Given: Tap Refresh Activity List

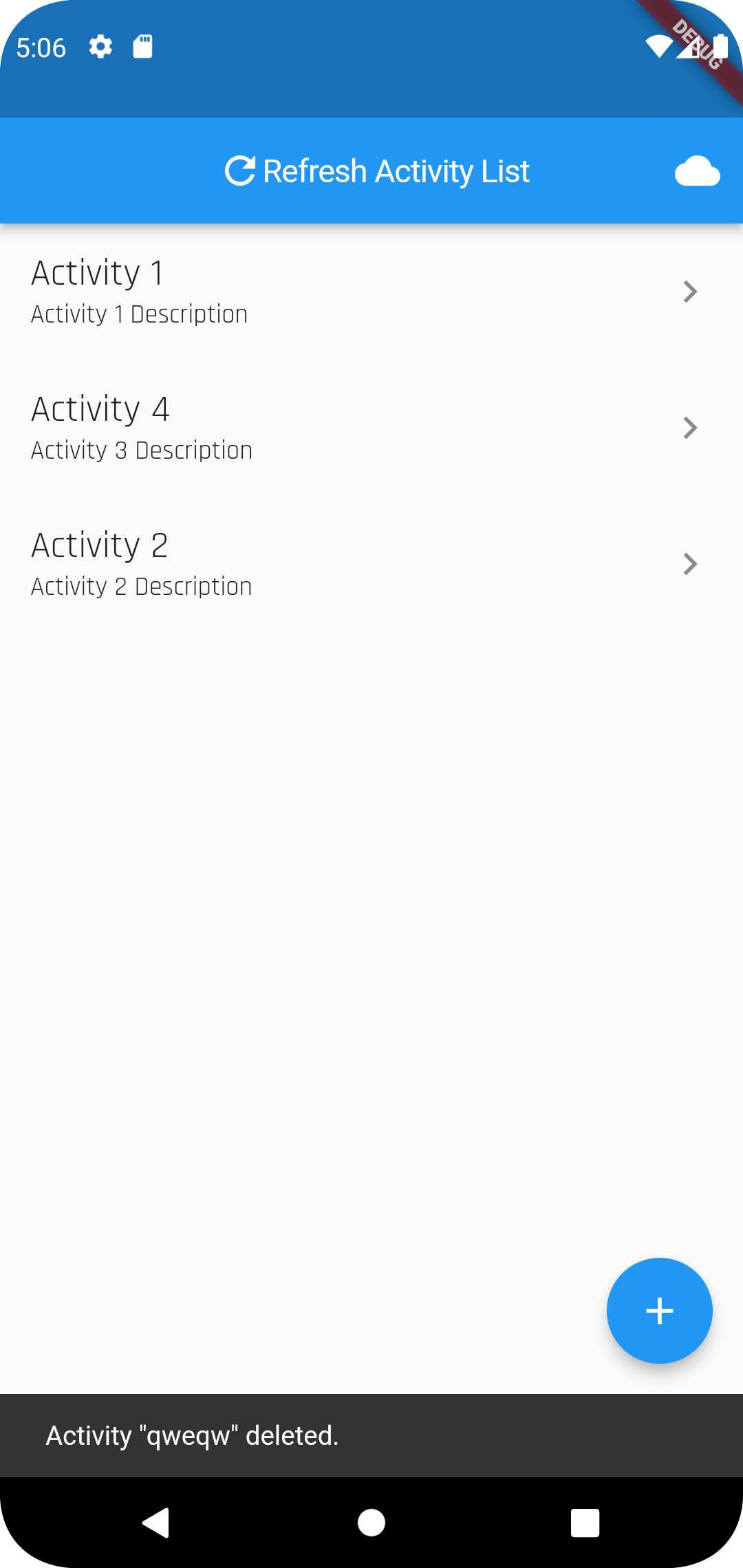Looking at the screenshot, I should point(377,171).
